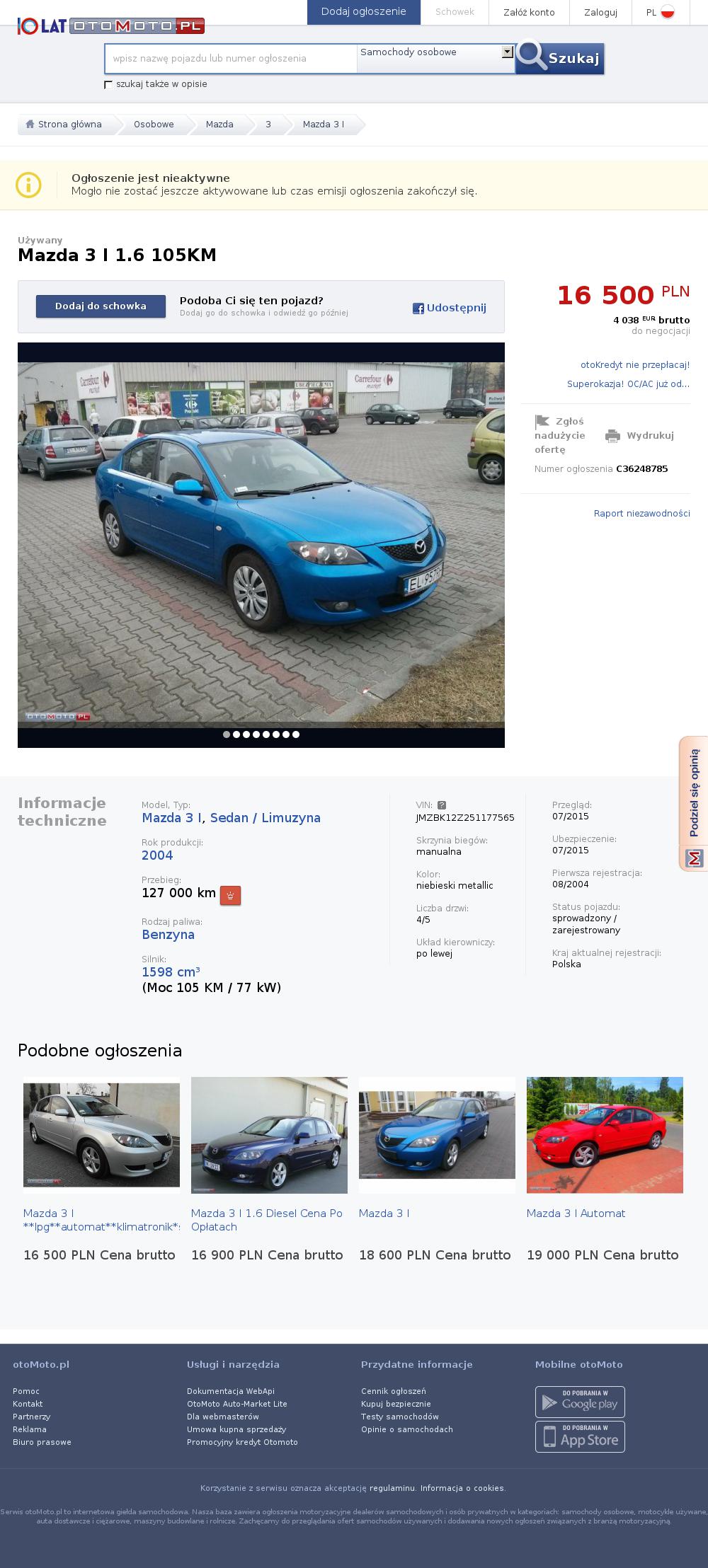Open the Mazda breadcrumb

coord(219,125)
